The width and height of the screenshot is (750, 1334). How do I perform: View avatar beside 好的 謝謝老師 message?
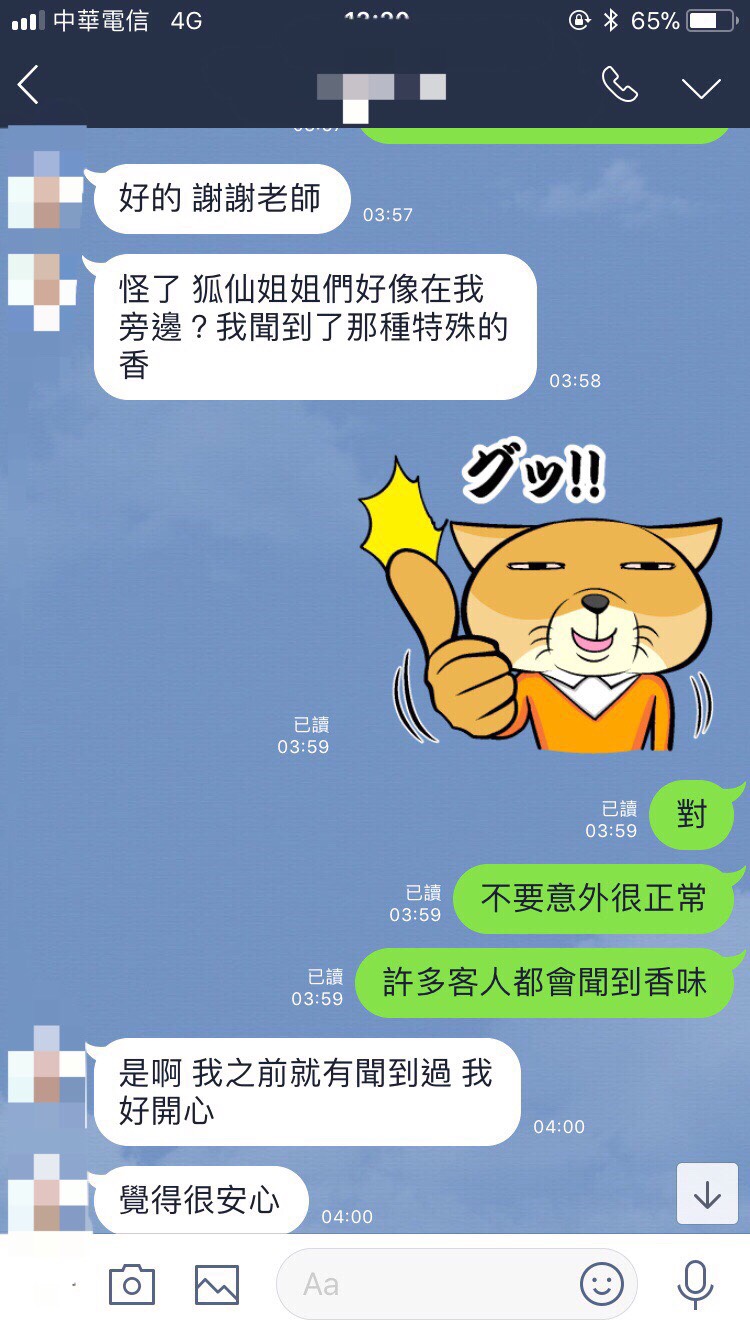tap(46, 190)
